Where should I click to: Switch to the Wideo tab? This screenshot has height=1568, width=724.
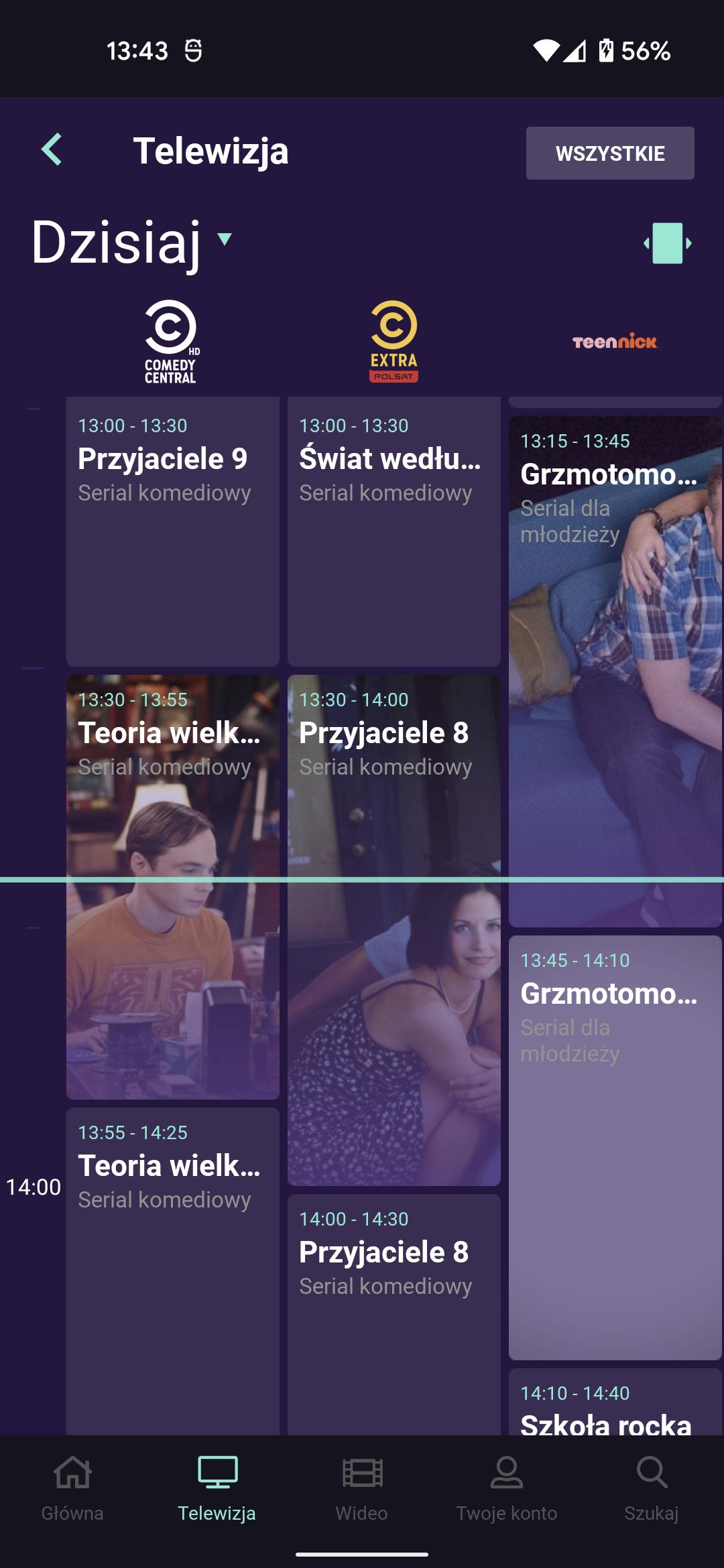pyautogui.click(x=362, y=1489)
